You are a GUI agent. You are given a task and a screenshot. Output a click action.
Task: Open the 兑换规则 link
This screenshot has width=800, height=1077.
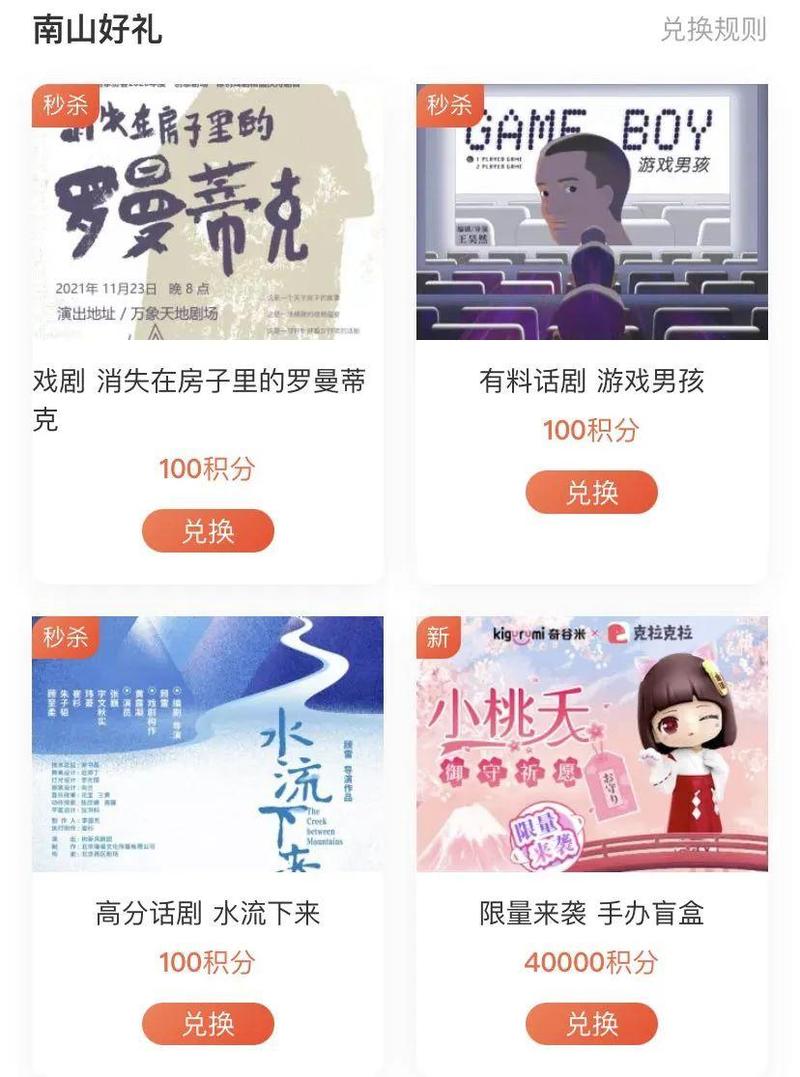[713, 29]
